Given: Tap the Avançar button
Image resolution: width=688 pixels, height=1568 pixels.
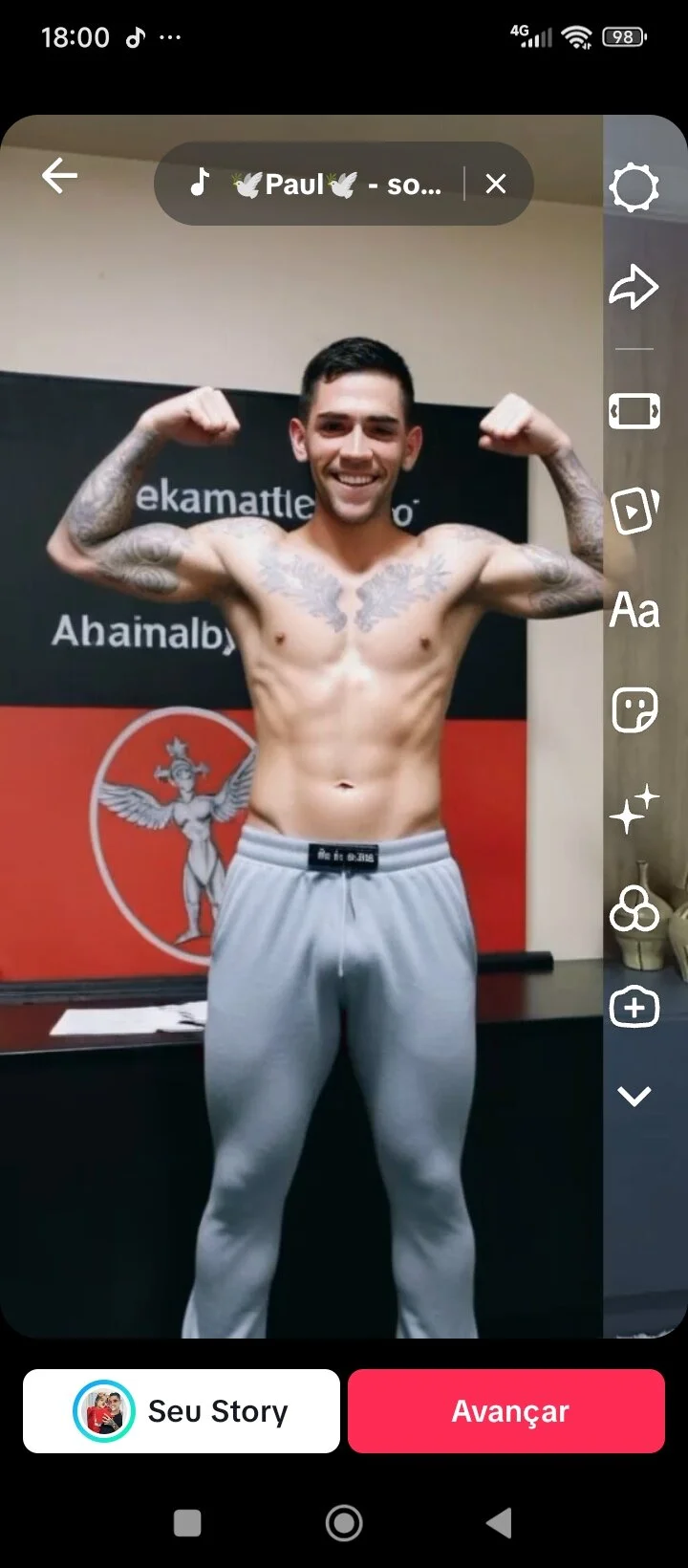Looking at the screenshot, I should [506, 1411].
